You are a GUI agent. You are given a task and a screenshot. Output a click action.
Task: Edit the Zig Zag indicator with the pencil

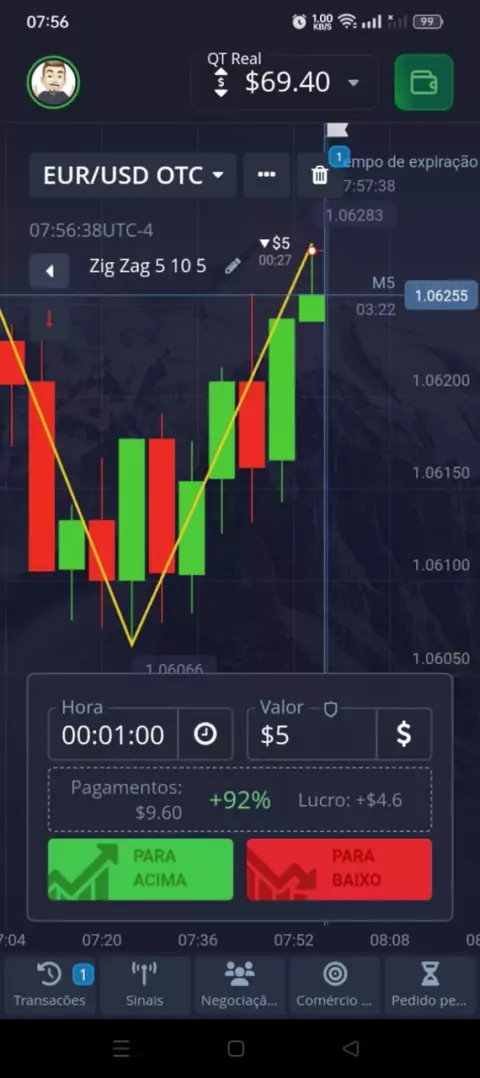click(233, 266)
